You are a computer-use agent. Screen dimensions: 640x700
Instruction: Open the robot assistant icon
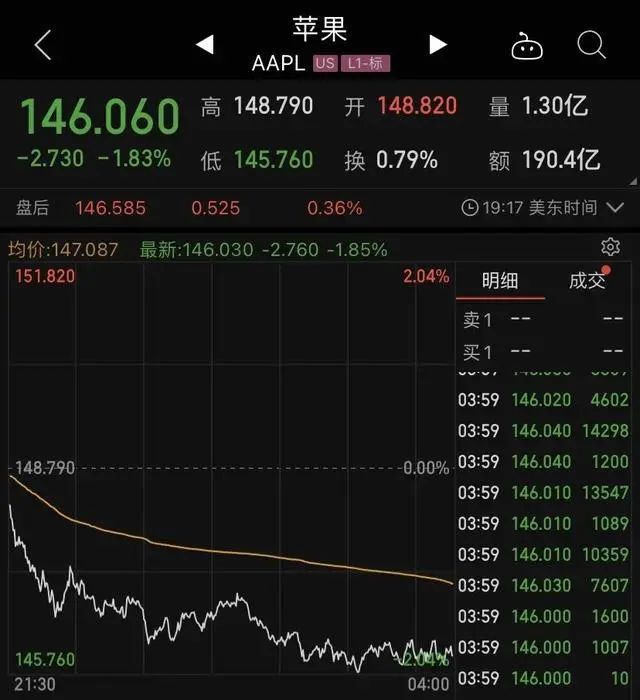click(526, 45)
